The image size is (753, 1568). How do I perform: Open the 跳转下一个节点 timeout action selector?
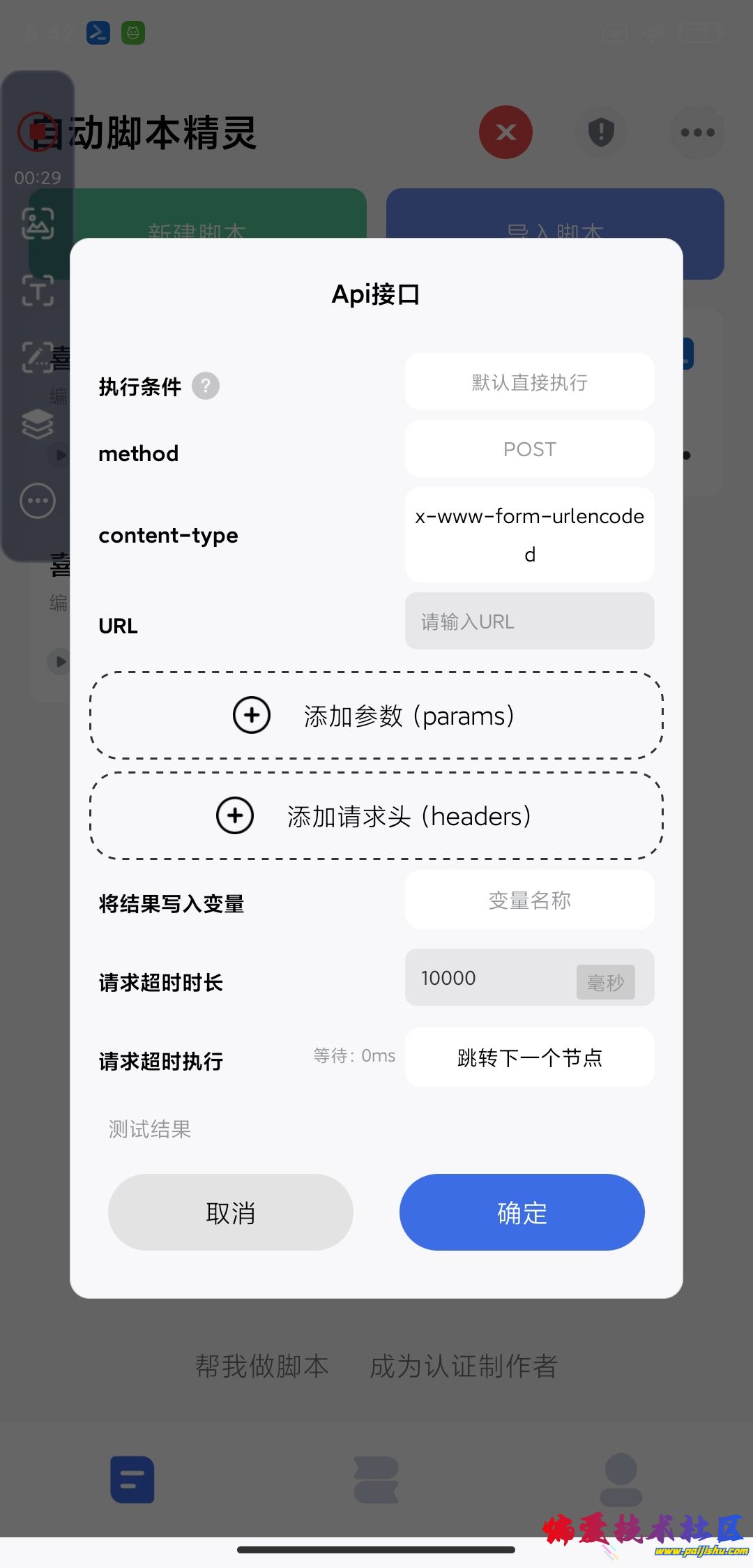(529, 1058)
